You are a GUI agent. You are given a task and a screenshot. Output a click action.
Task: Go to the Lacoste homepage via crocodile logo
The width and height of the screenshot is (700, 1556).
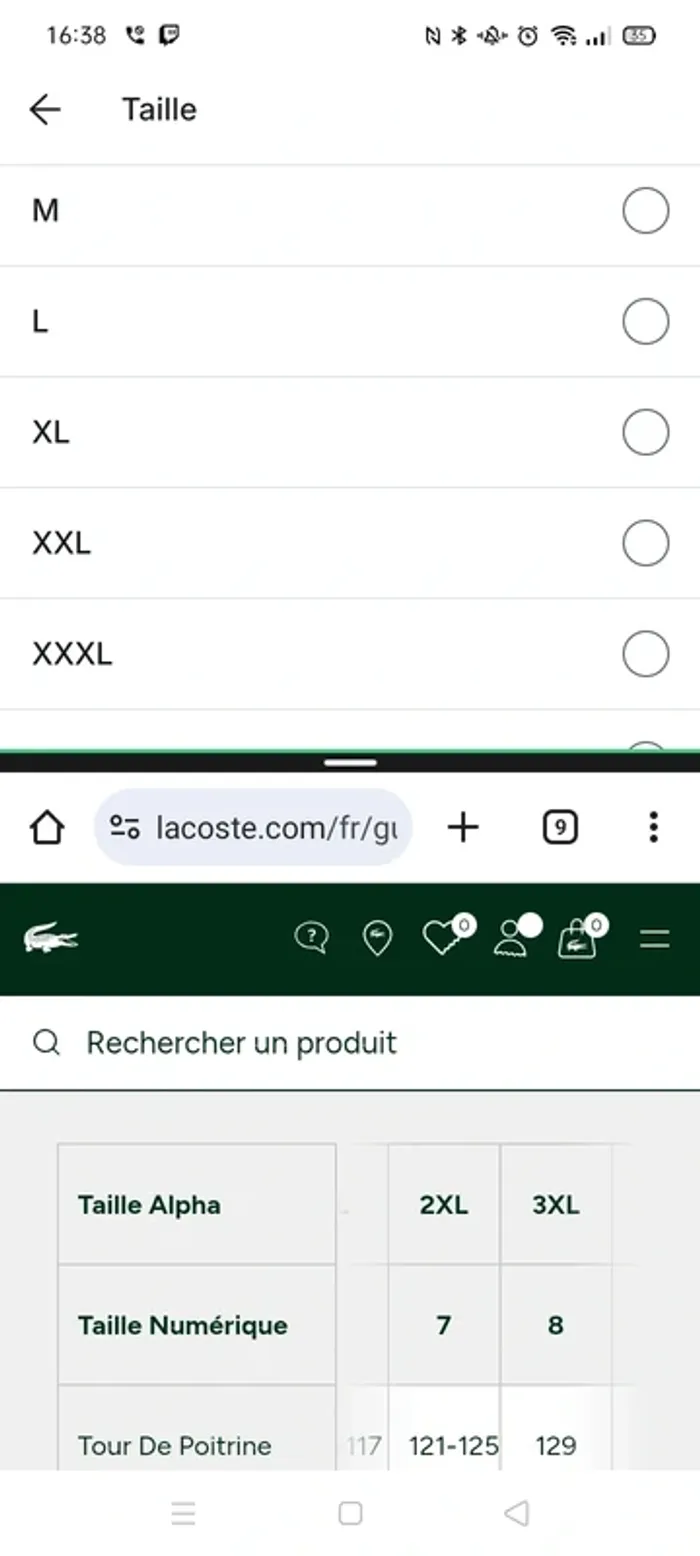coord(51,938)
